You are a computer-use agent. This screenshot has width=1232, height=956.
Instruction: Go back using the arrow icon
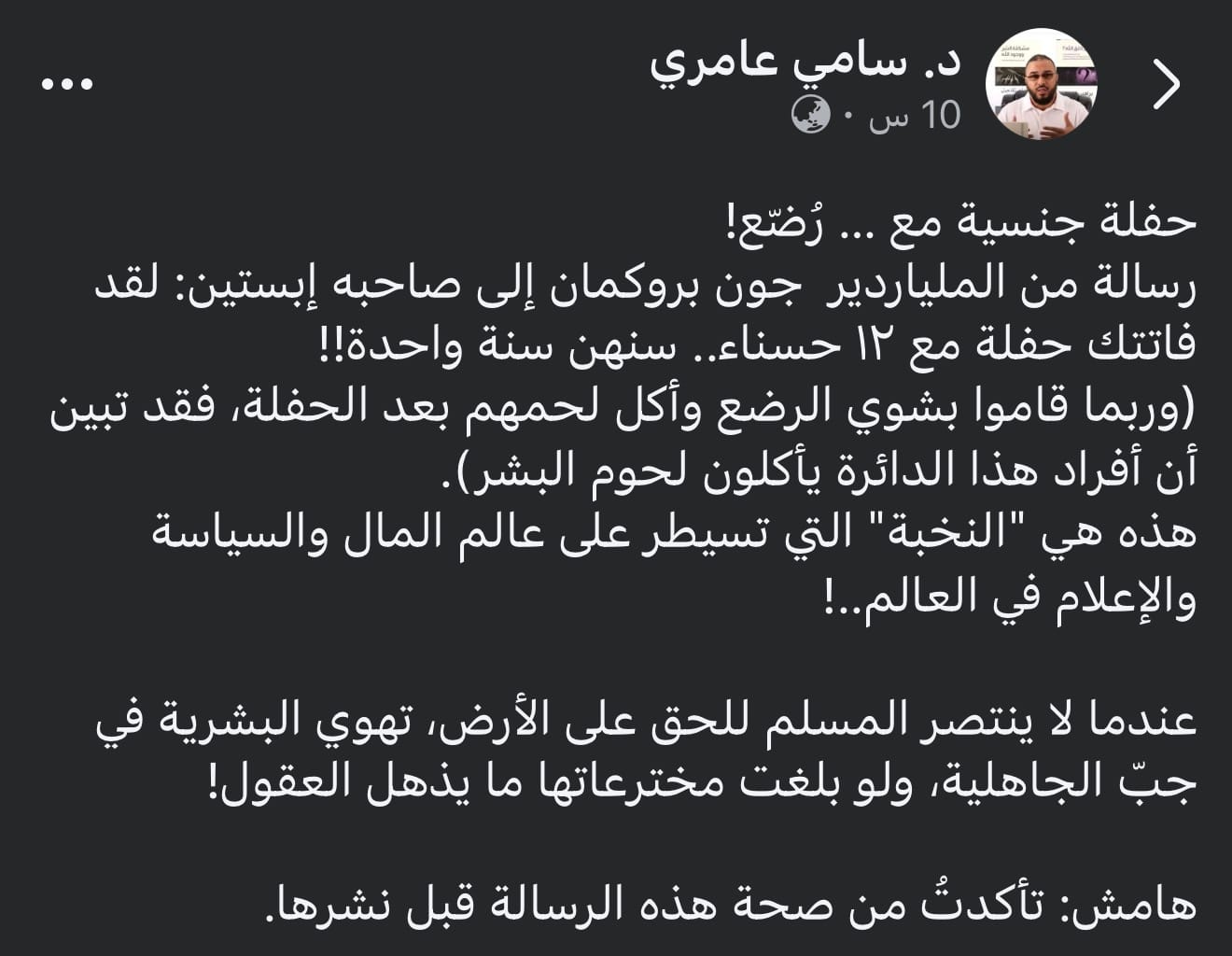coord(1167,85)
